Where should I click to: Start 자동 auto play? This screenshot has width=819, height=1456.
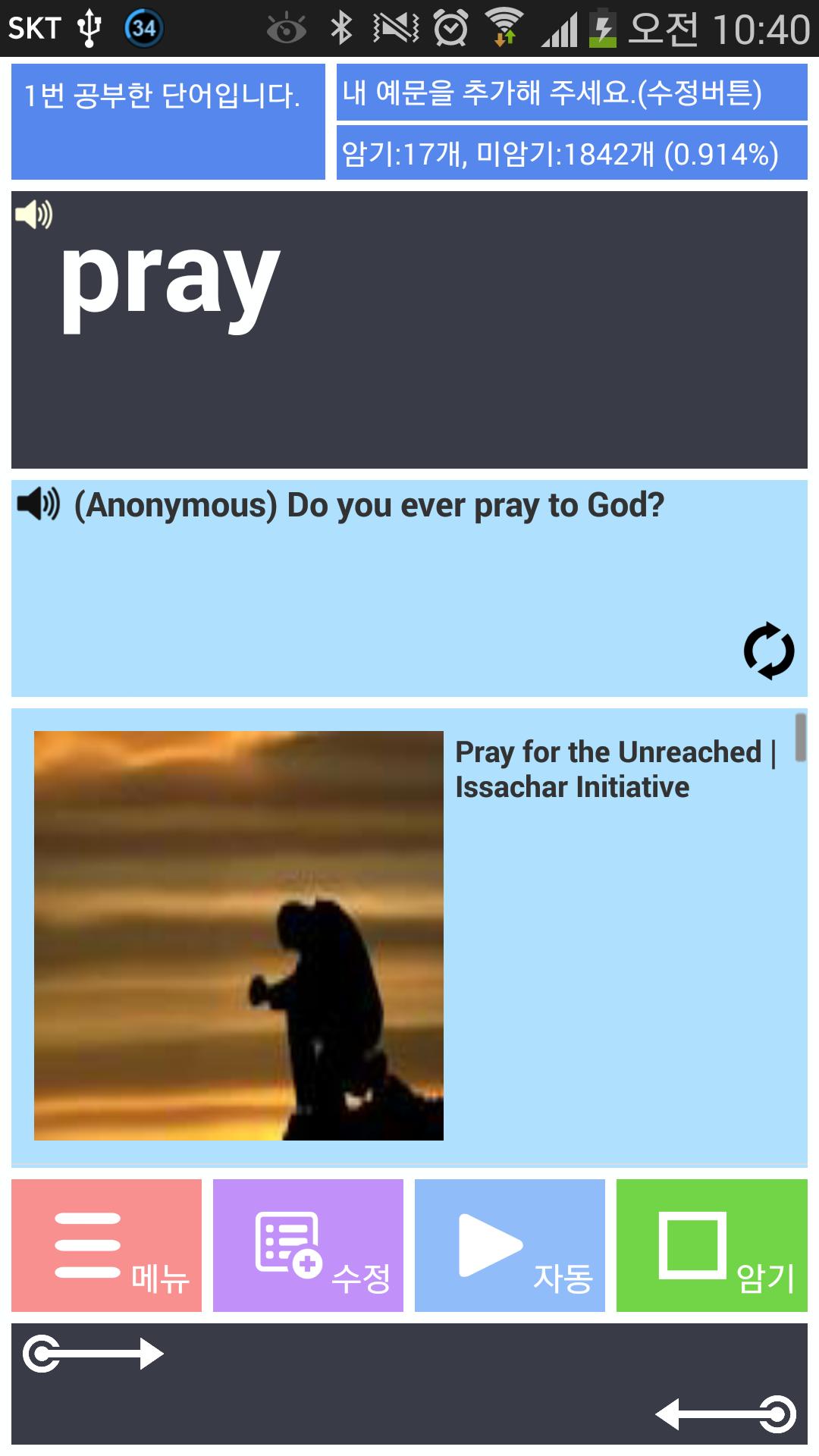pyautogui.click(x=510, y=1245)
